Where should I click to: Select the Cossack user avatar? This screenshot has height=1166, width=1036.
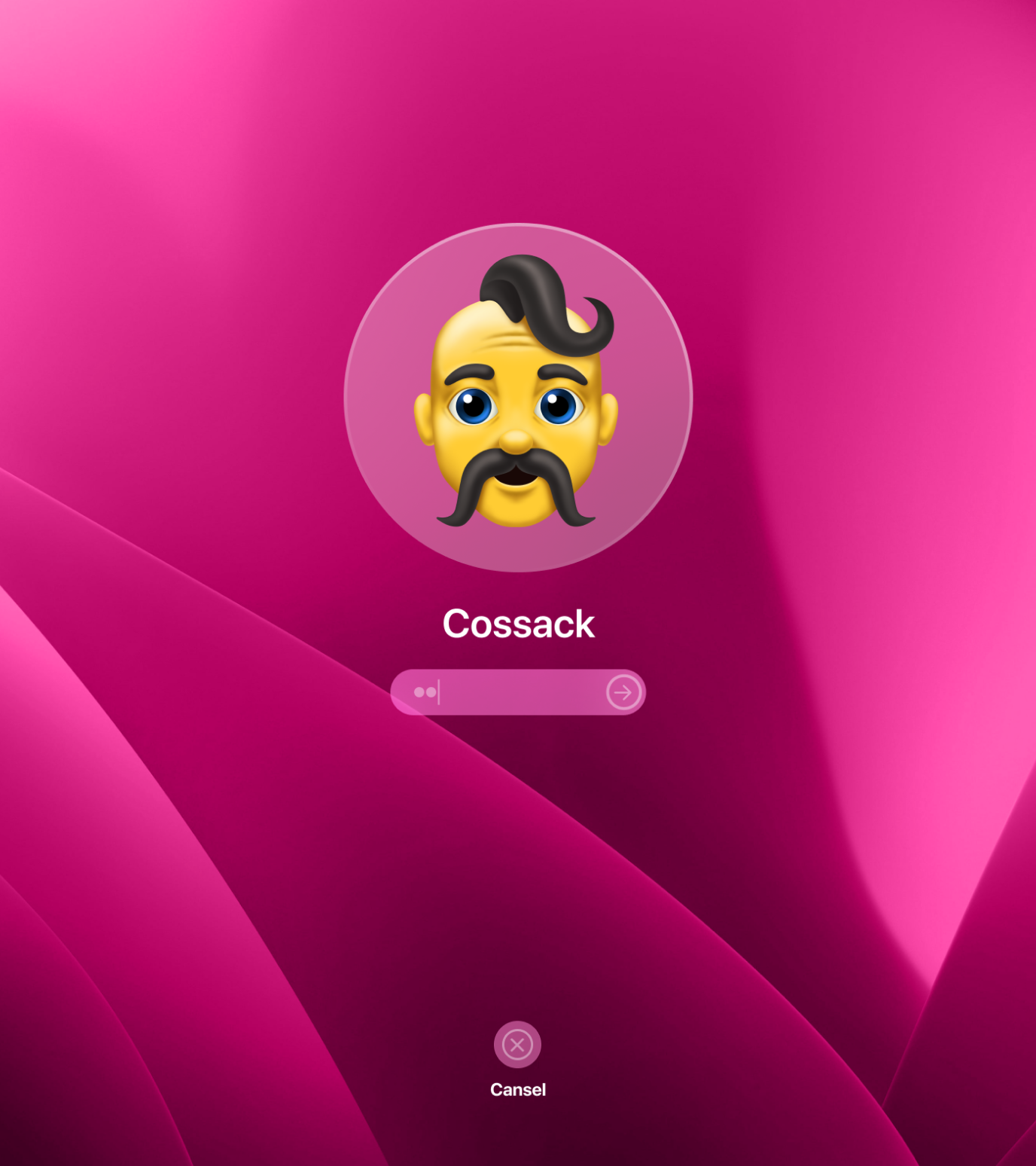point(518,398)
